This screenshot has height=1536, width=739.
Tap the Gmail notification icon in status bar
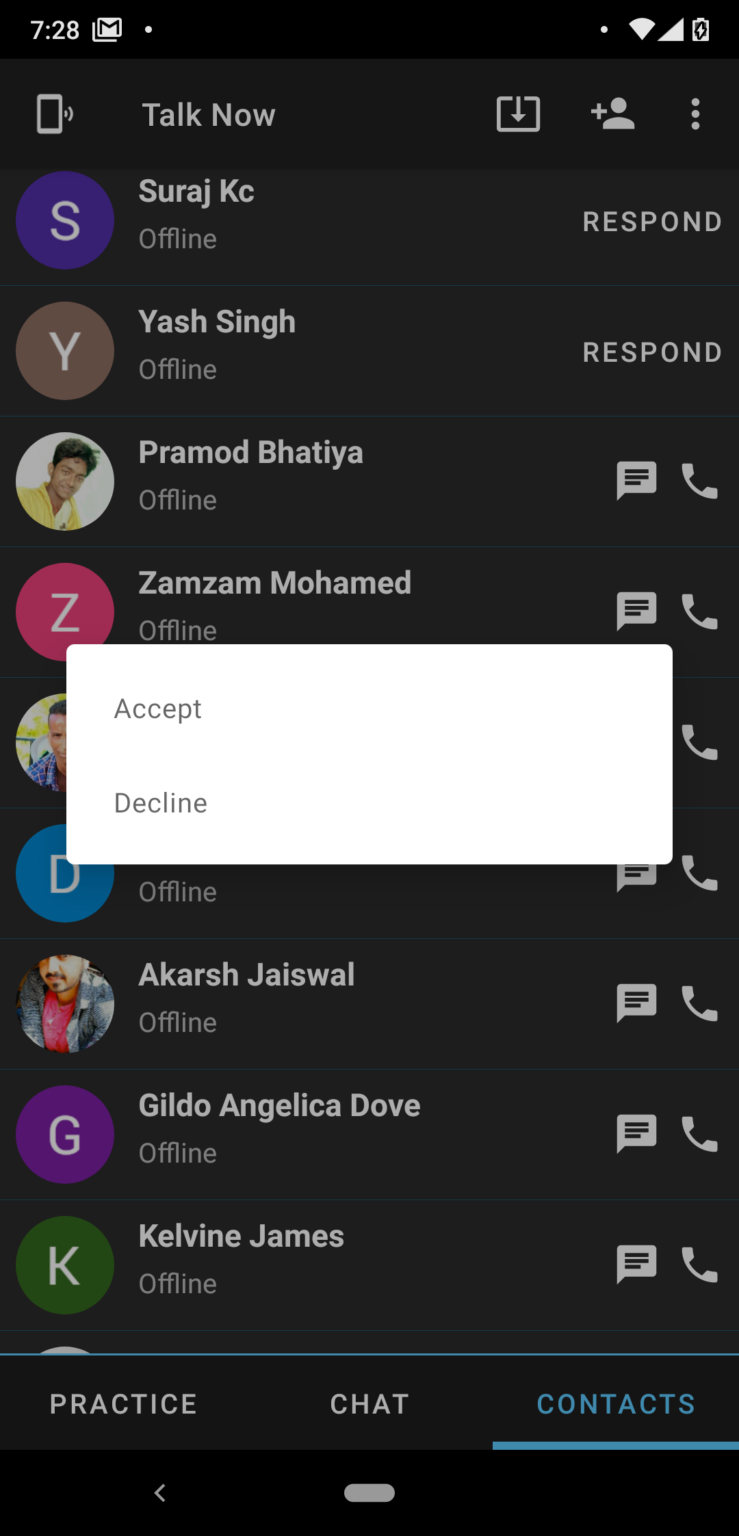click(106, 29)
